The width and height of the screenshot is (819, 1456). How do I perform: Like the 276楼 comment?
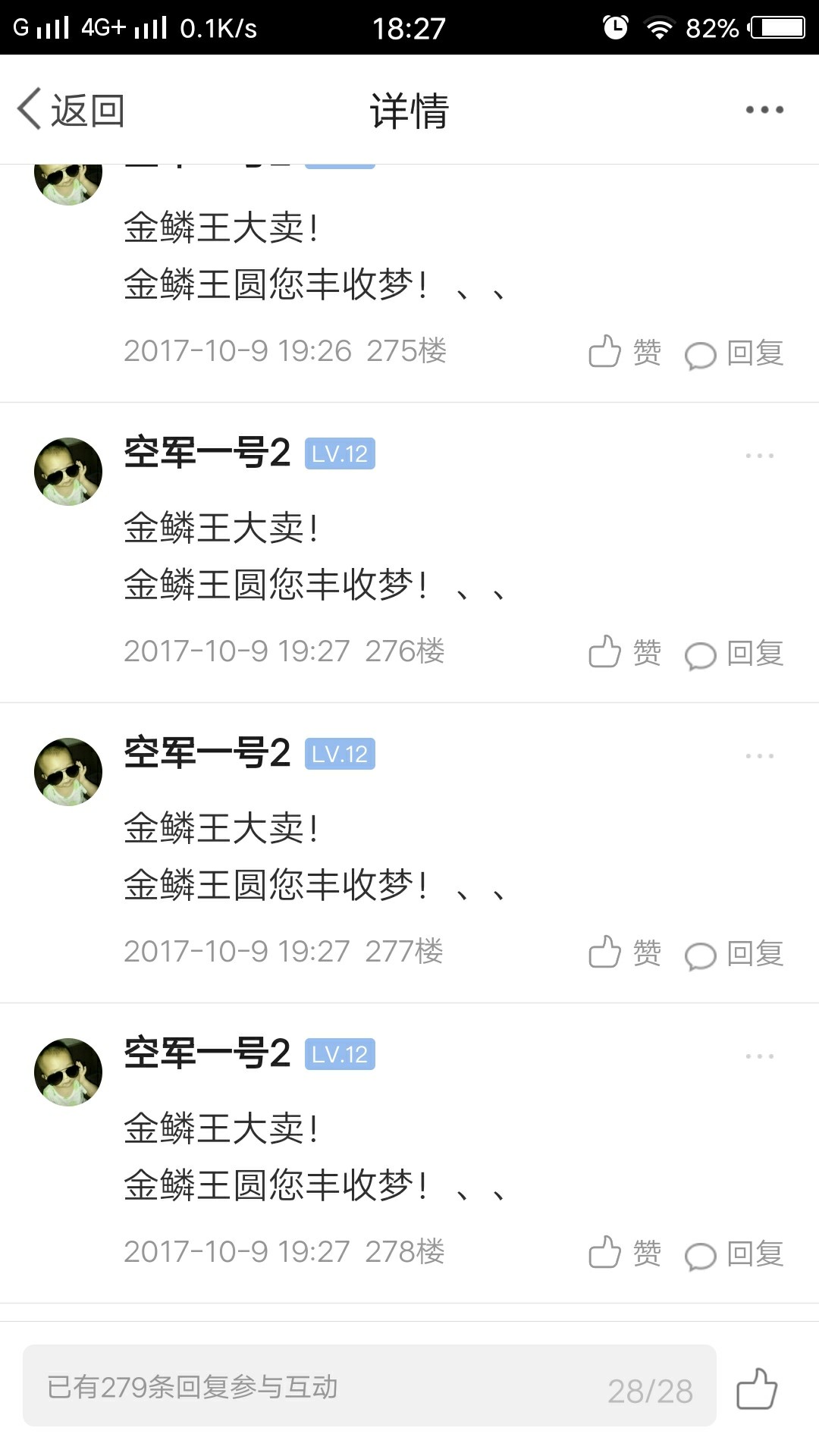(625, 653)
